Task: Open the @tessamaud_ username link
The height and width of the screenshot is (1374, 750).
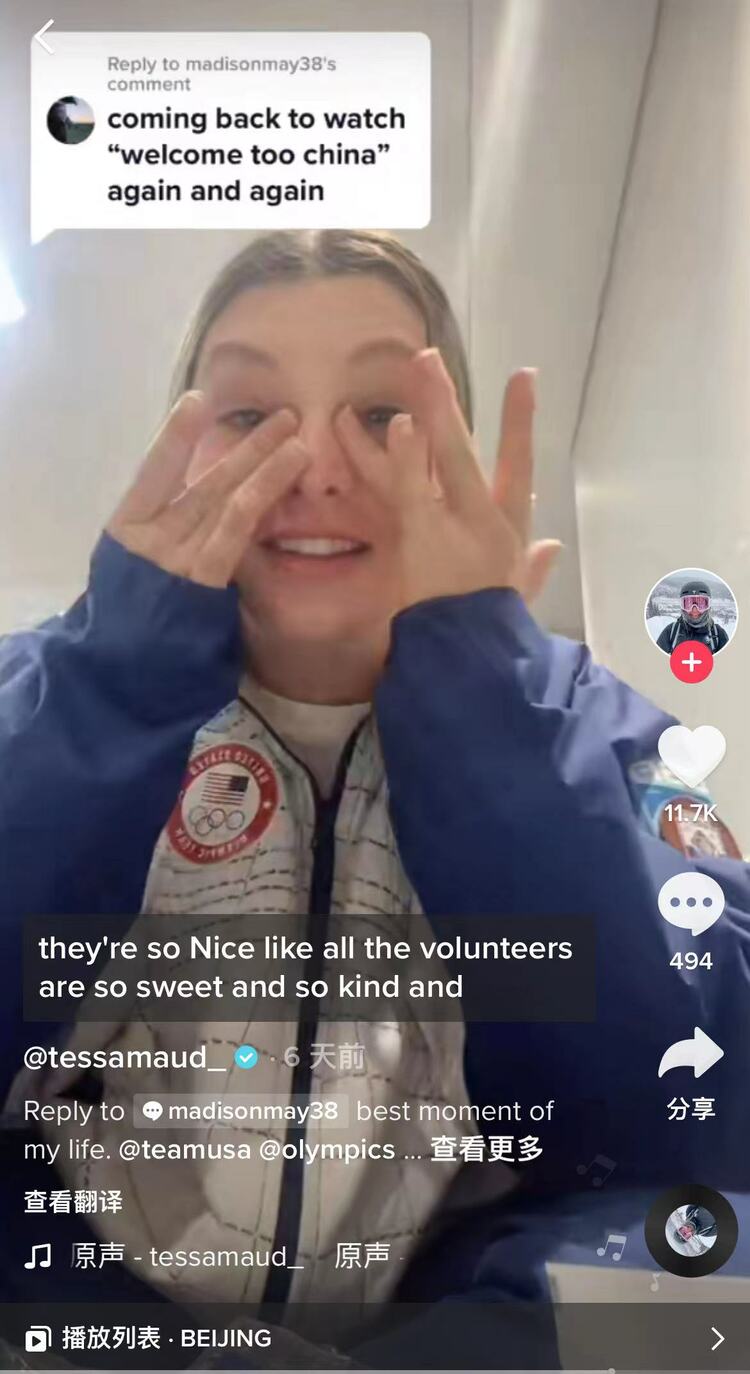Action: [125, 1057]
